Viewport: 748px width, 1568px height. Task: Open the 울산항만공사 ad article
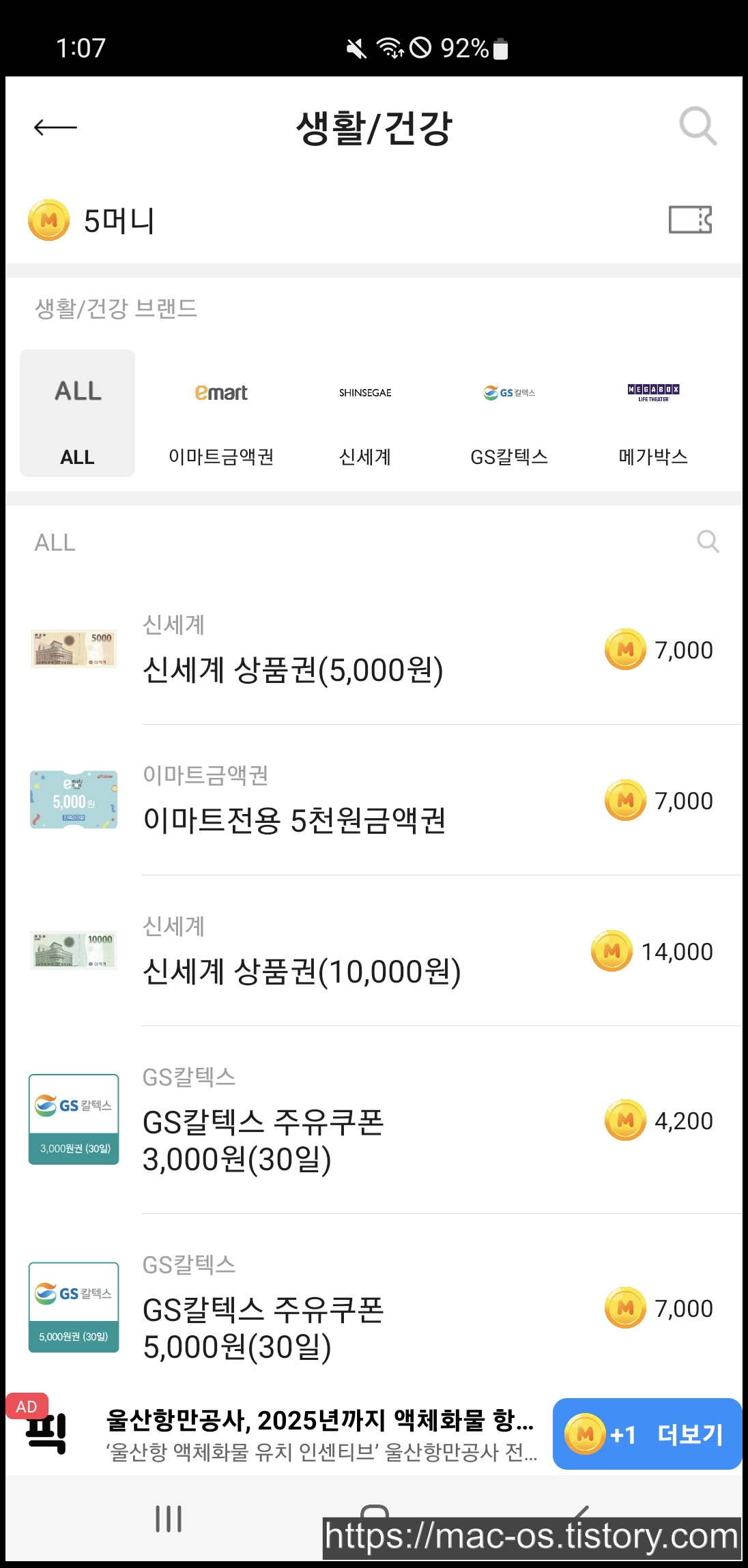coord(321,1434)
